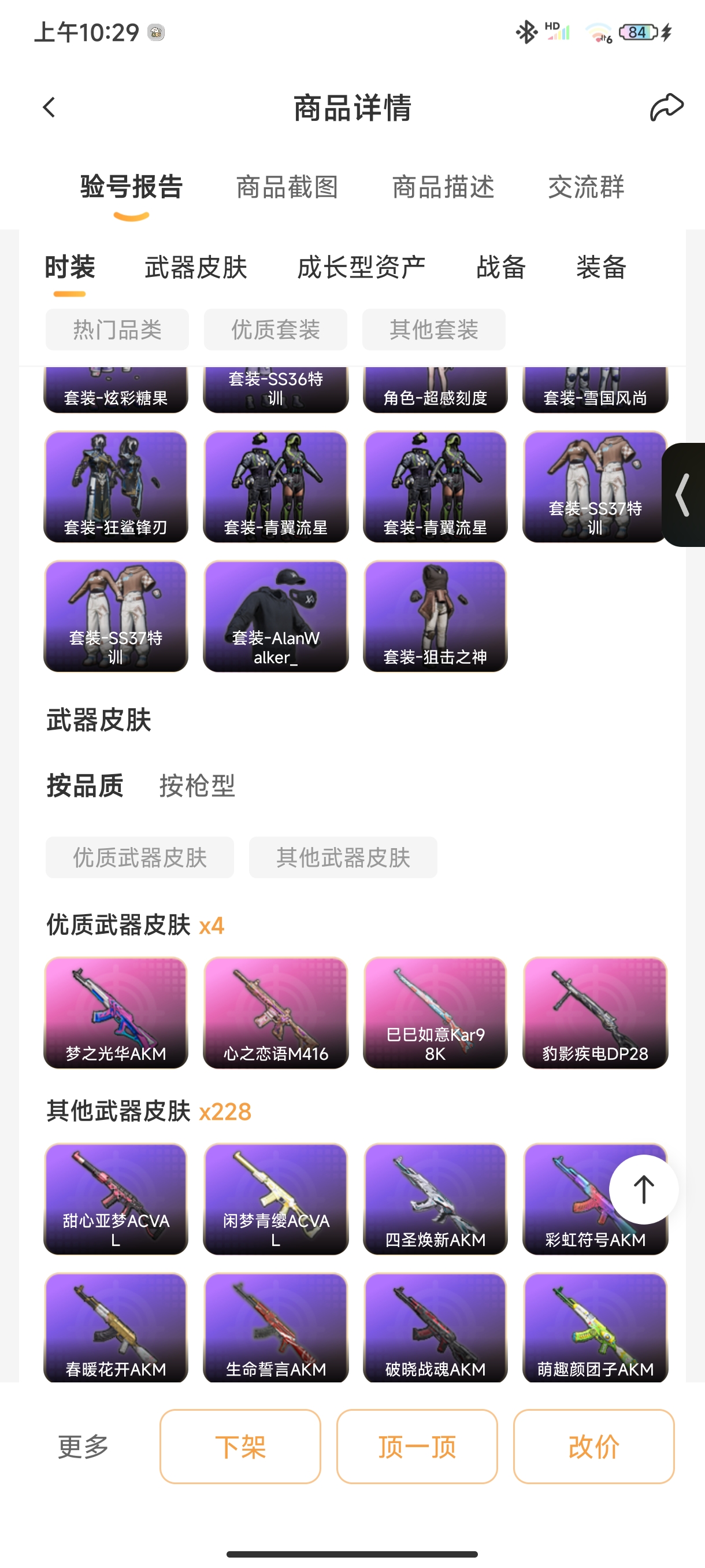
Task: Switch weapon skin sorting to 按枪型
Action: 197,786
